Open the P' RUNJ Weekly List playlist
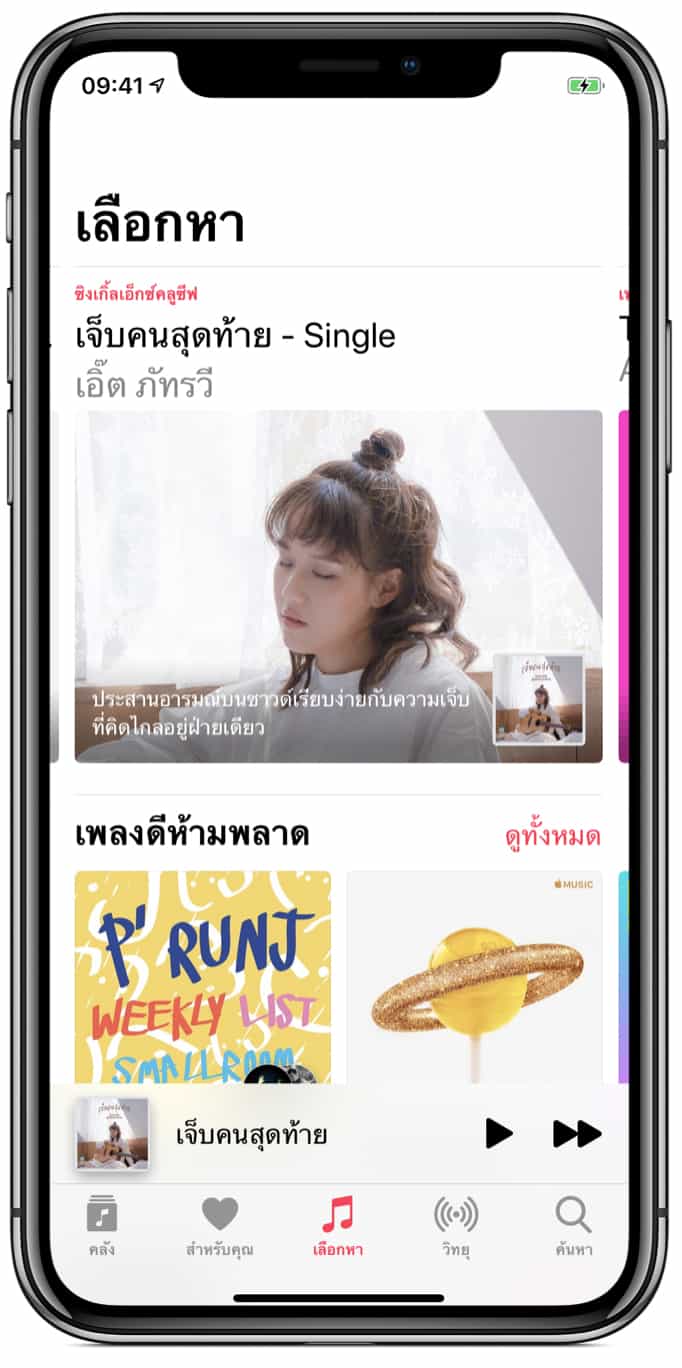 coord(203,975)
